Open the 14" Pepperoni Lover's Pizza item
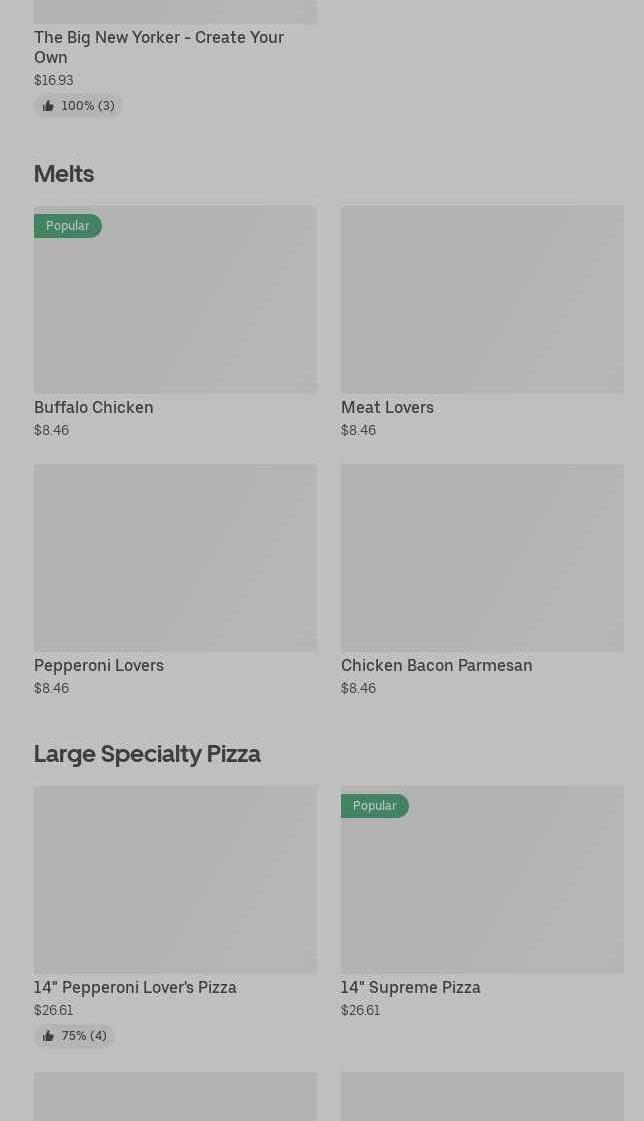The width and height of the screenshot is (644, 1121). tap(175, 880)
